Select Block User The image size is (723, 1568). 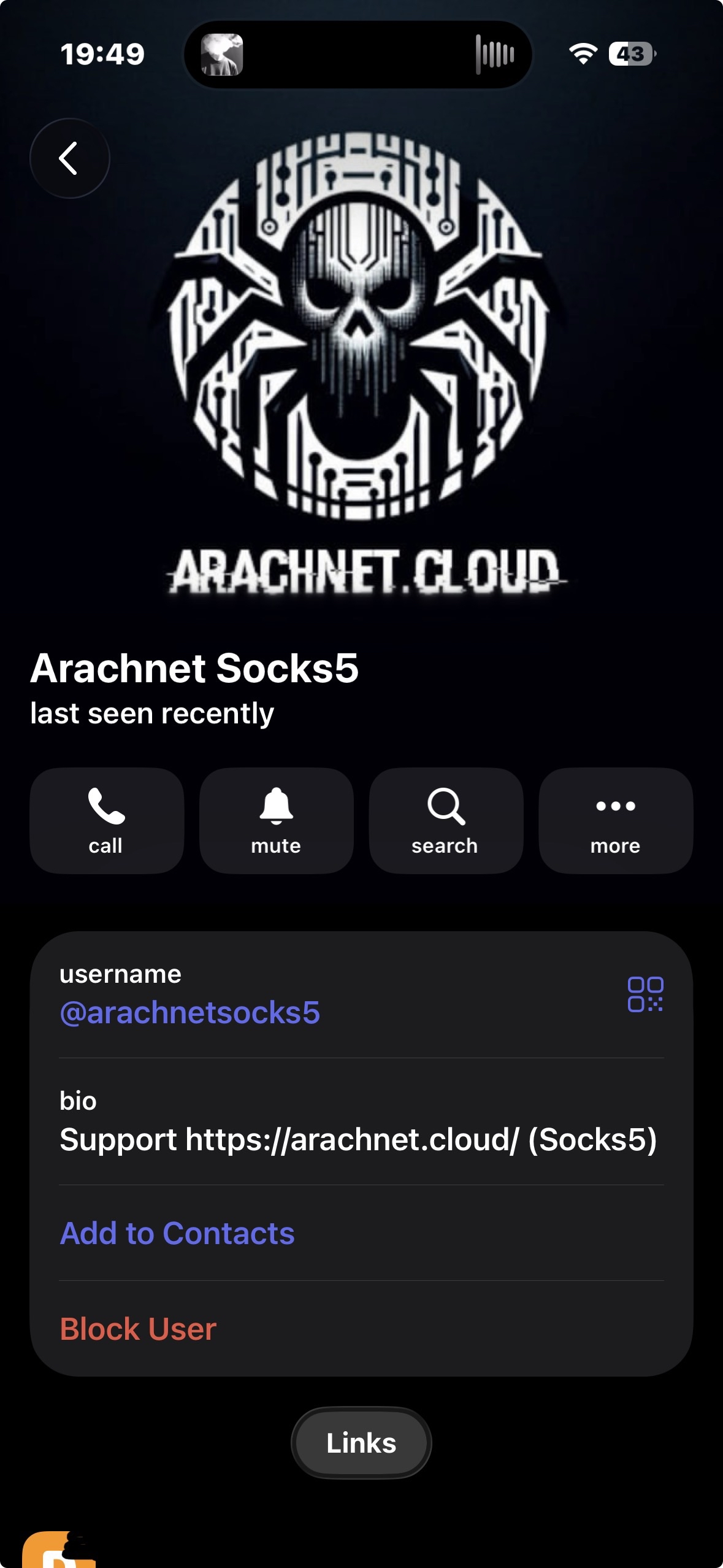pos(138,1329)
